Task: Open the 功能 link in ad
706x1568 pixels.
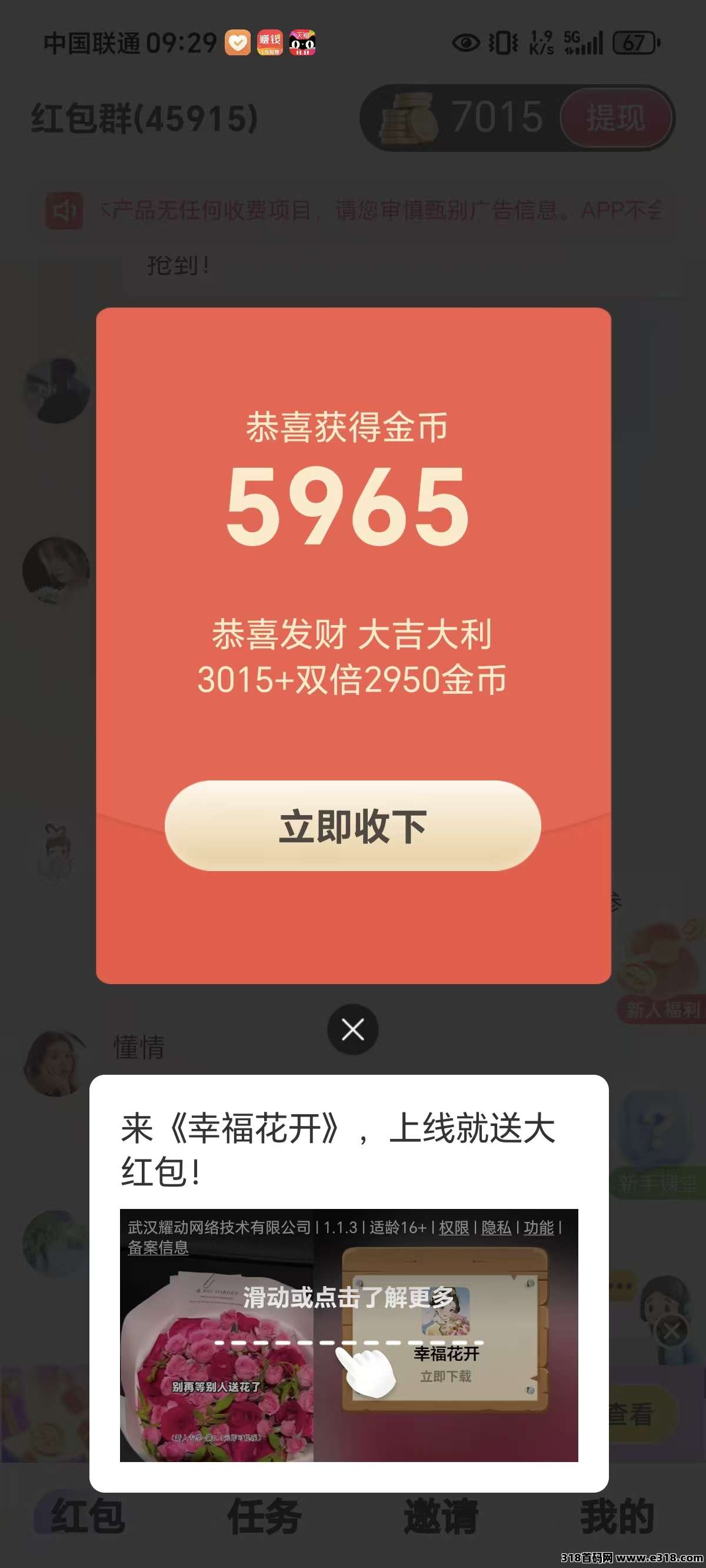Action: click(x=539, y=1227)
